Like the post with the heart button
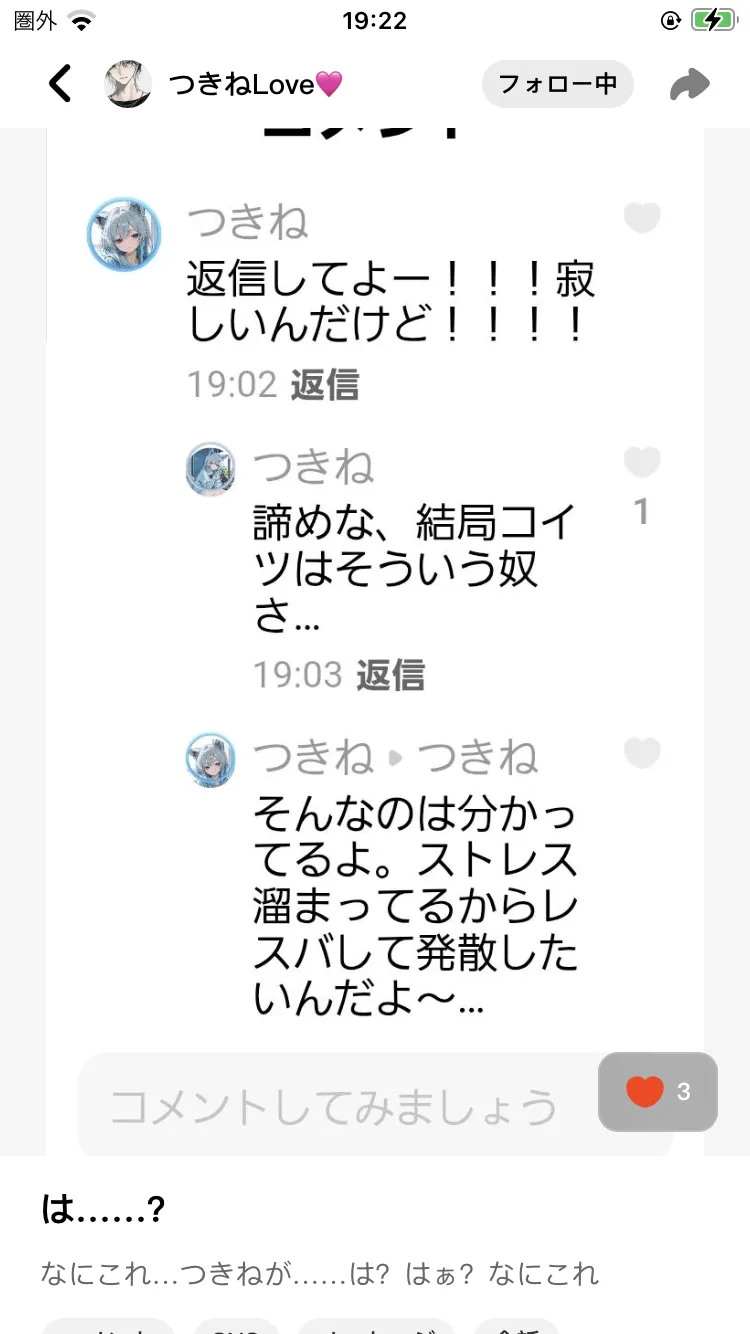This screenshot has width=750, height=1334. click(x=657, y=1091)
